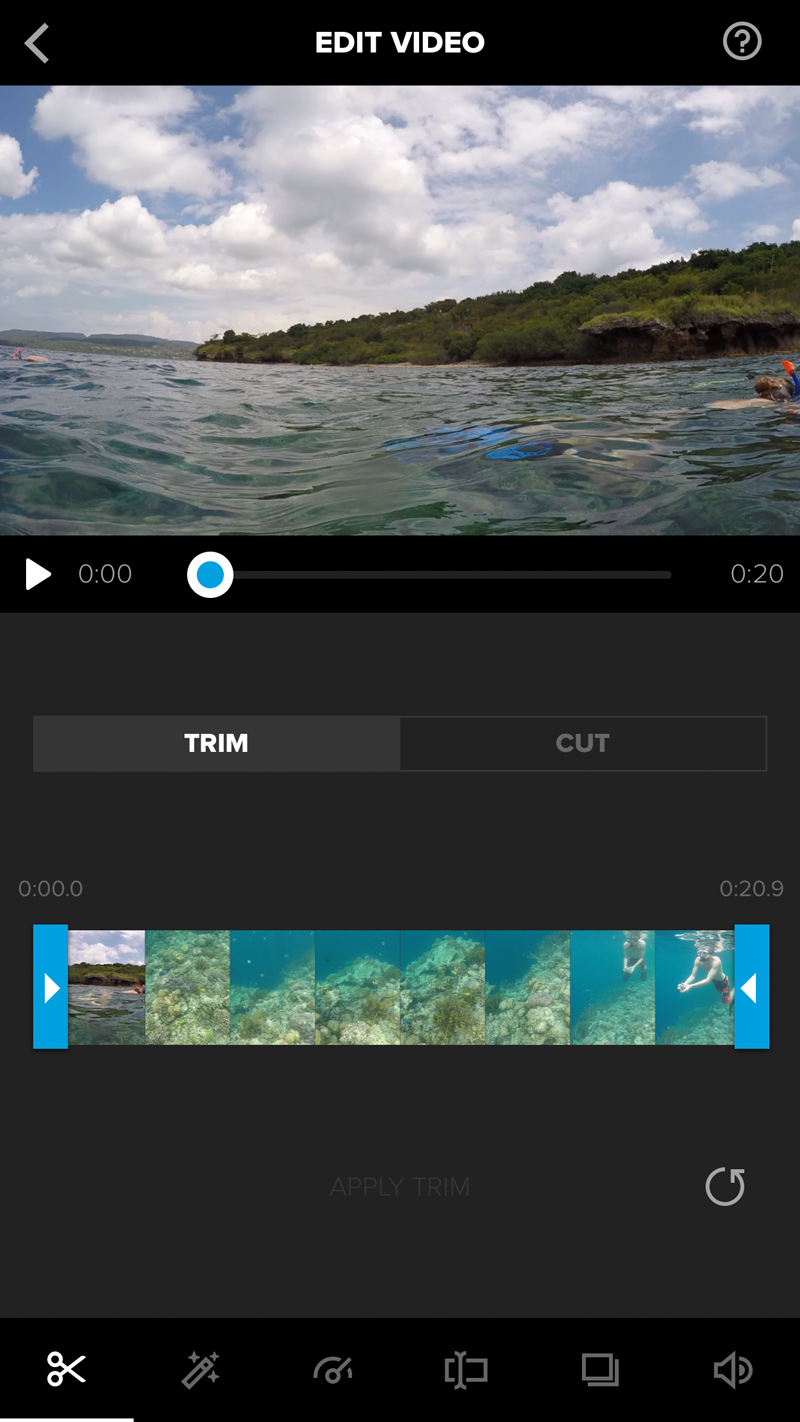Tap the playback scrubber knob
Viewport: 800px width, 1422px height.
pyautogui.click(x=210, y=574)
